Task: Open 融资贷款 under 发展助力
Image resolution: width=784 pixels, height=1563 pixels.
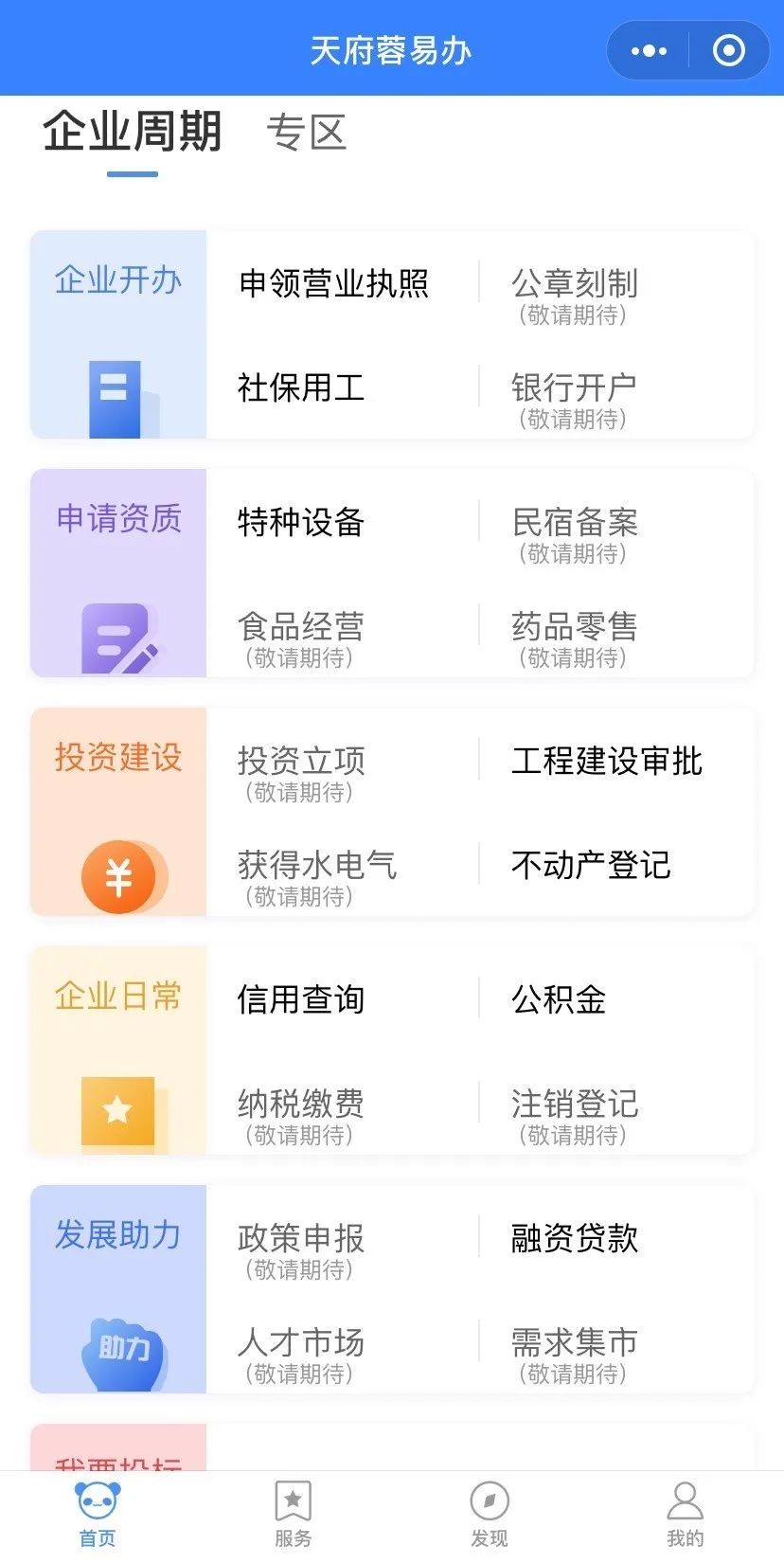Action: pos(575,1238)
